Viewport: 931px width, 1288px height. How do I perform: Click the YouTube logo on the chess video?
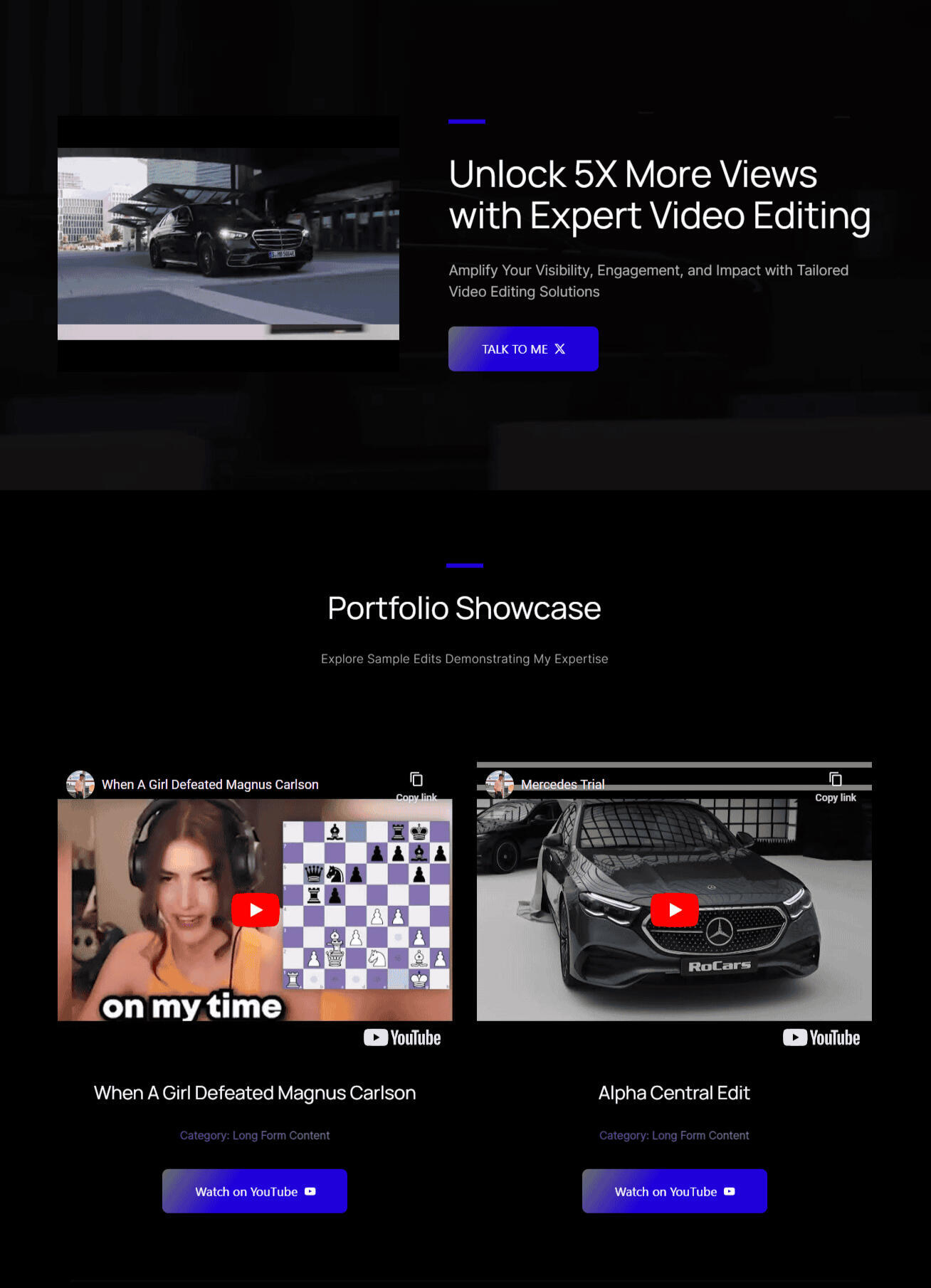point(401,1038)
